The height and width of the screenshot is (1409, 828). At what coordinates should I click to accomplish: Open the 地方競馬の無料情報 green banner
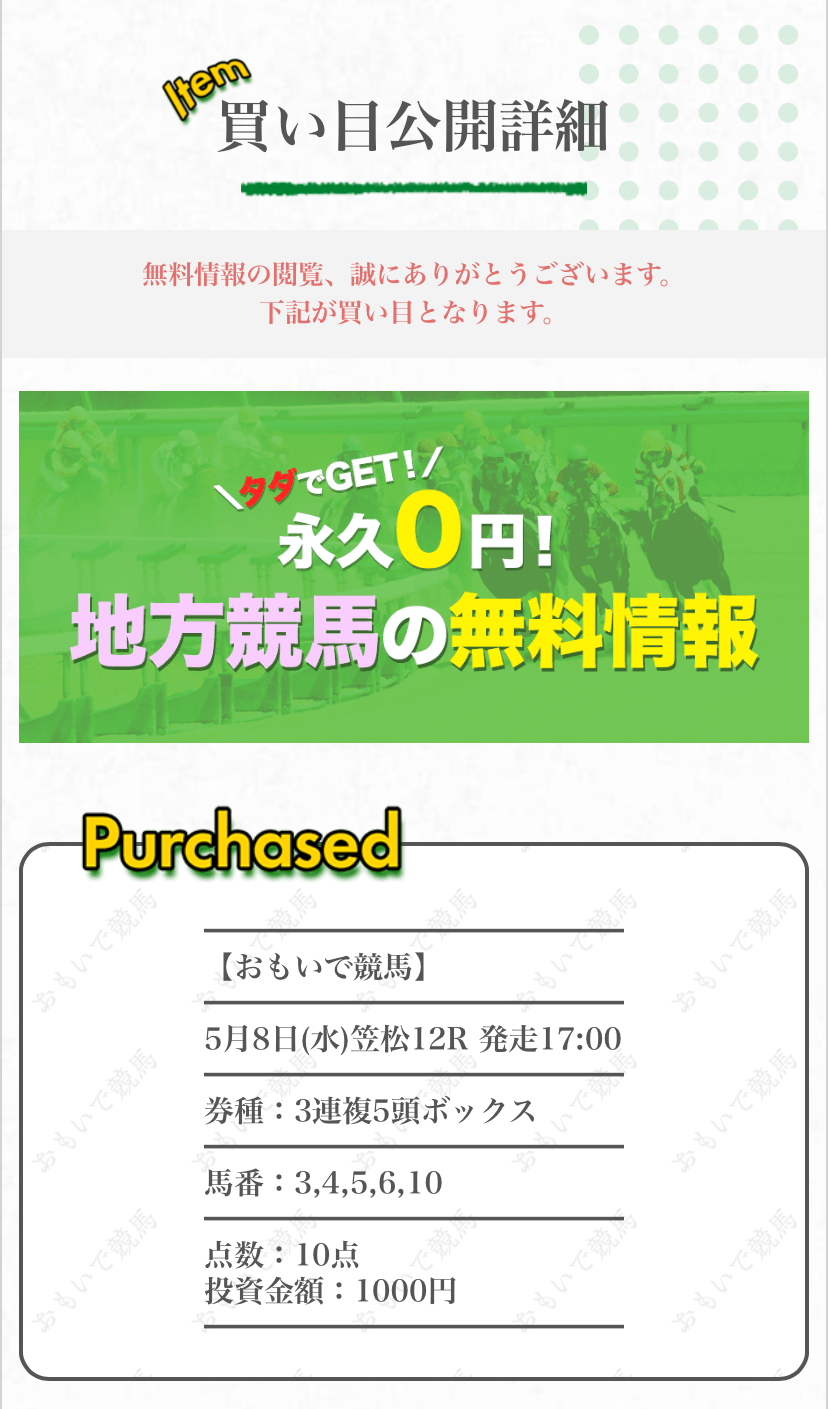(x=413, y=567)
